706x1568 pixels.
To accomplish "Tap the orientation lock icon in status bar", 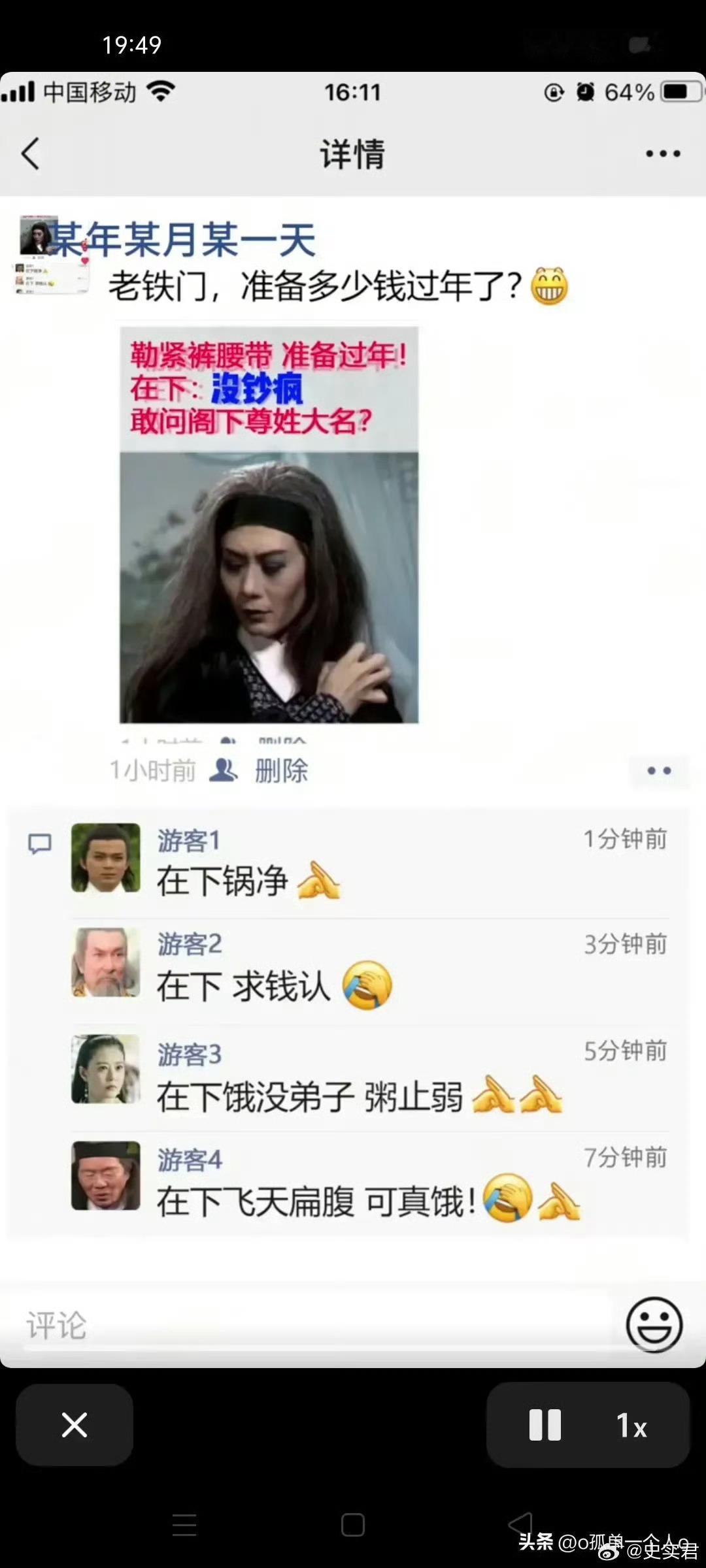I will (552, 92).
